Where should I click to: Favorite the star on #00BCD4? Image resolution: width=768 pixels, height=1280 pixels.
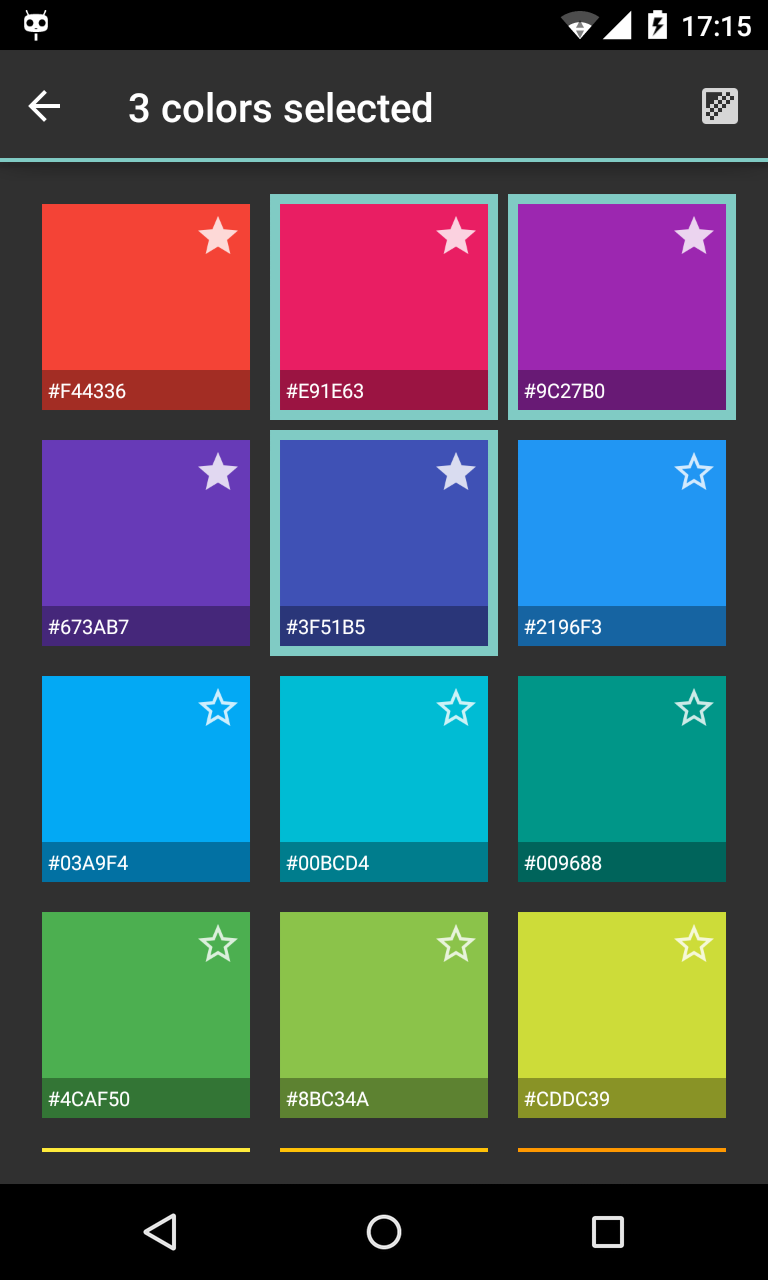[x=456, y=708]
